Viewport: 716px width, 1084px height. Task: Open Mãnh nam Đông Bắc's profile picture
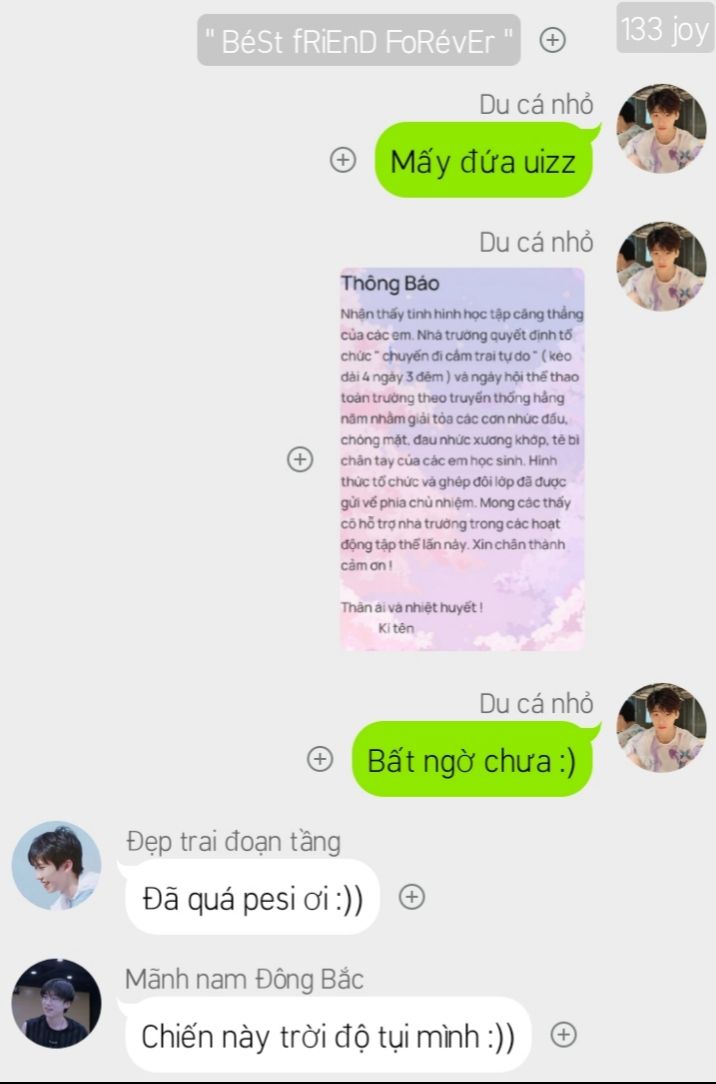56,1003
